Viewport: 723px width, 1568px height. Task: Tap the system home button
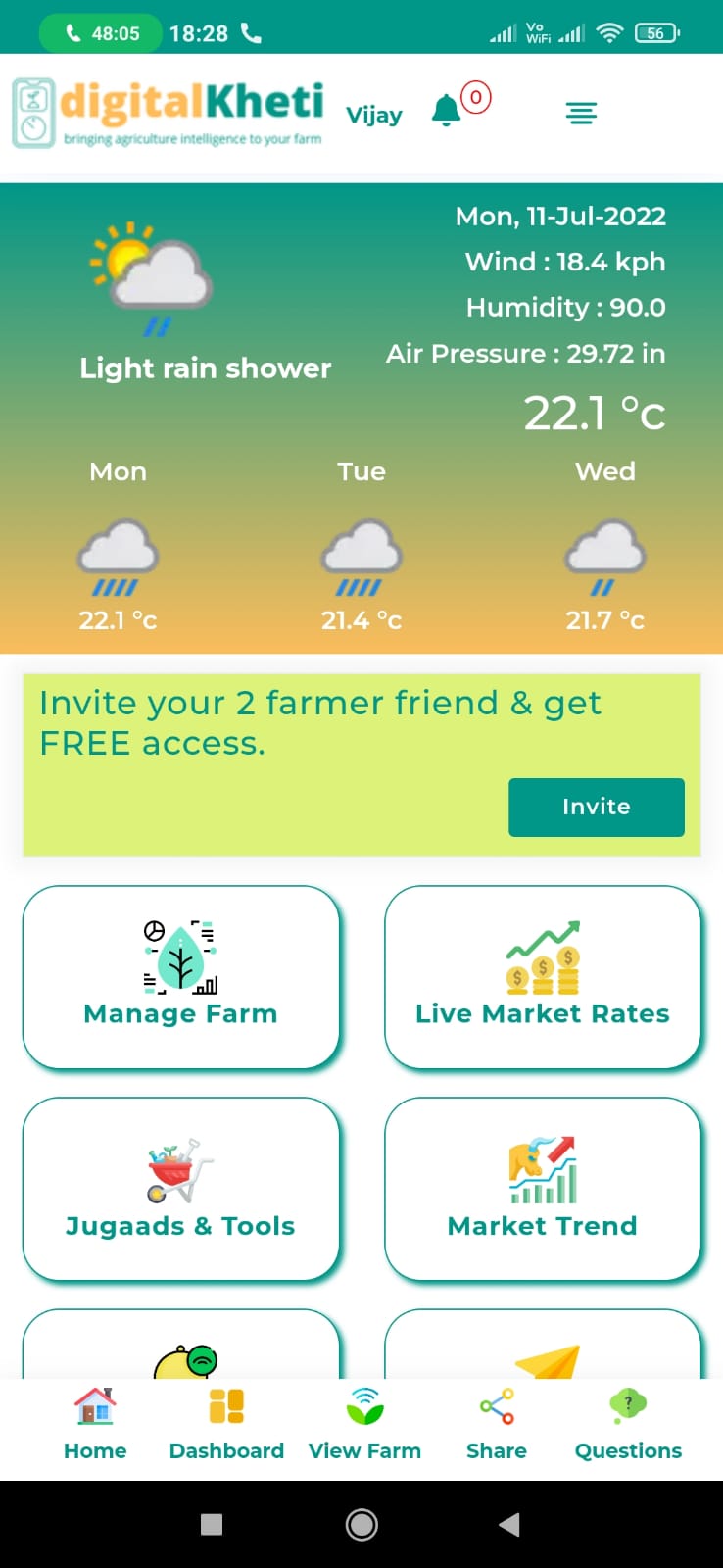coord(361,1524)
